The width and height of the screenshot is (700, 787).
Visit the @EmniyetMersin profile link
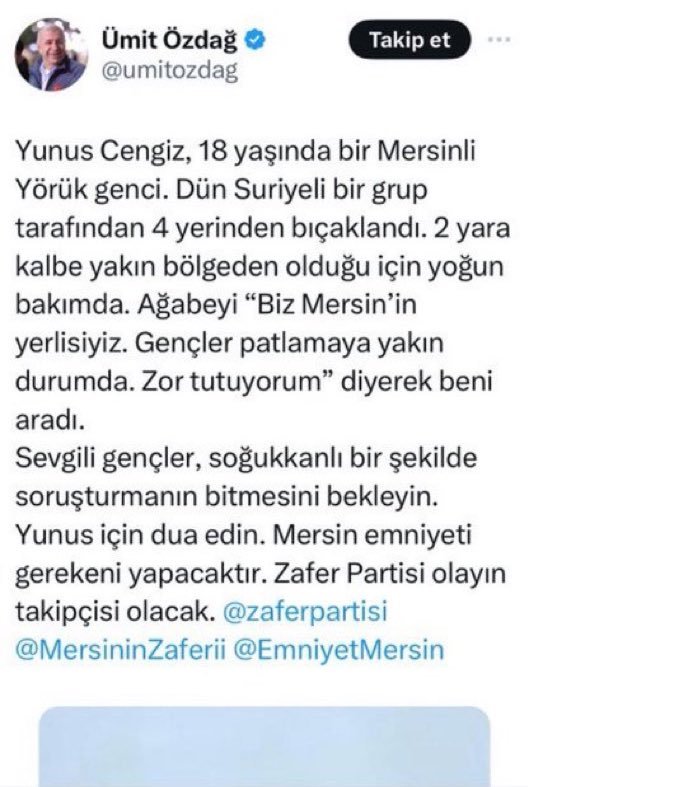tap(338, 649)
